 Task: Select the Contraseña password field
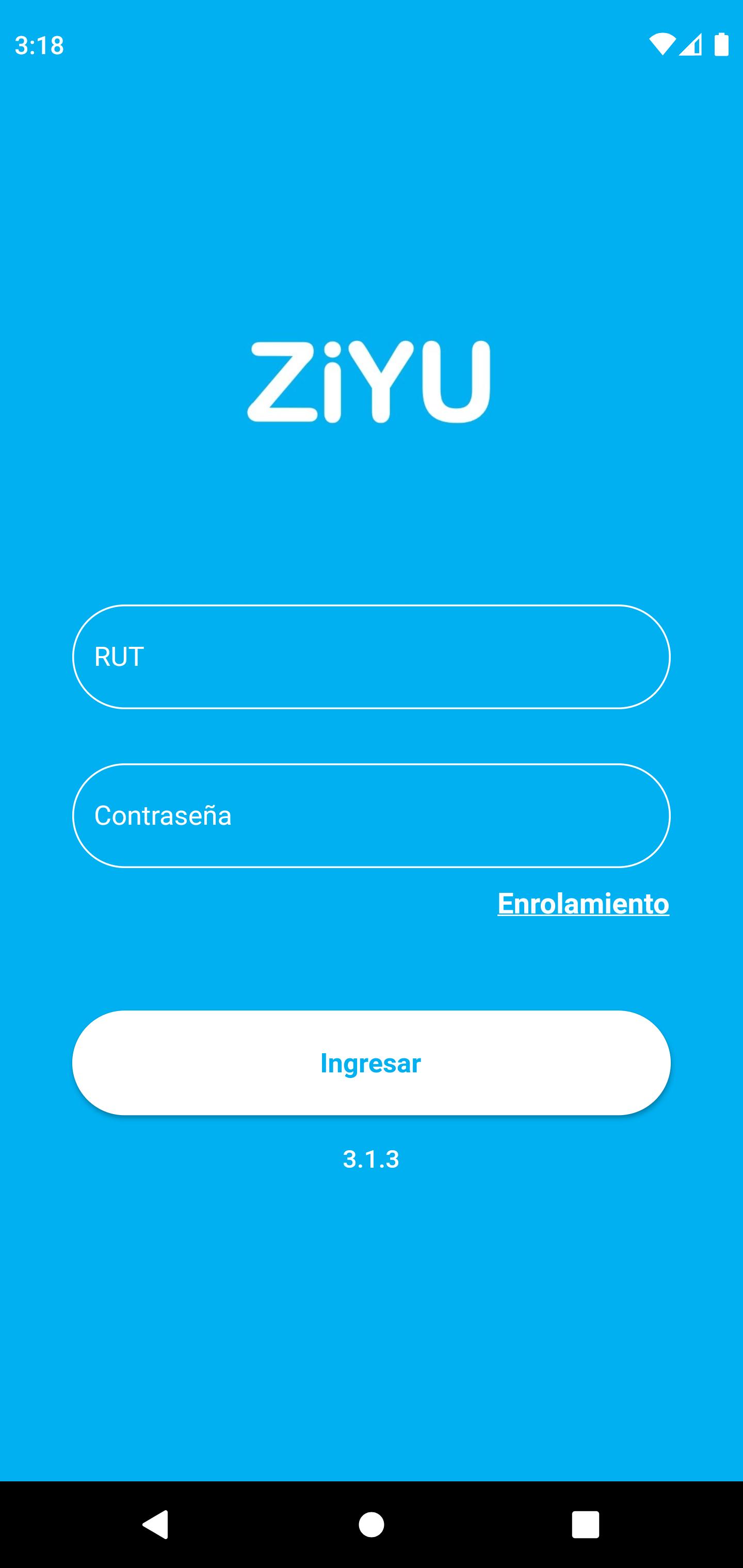tap(371, 815)
